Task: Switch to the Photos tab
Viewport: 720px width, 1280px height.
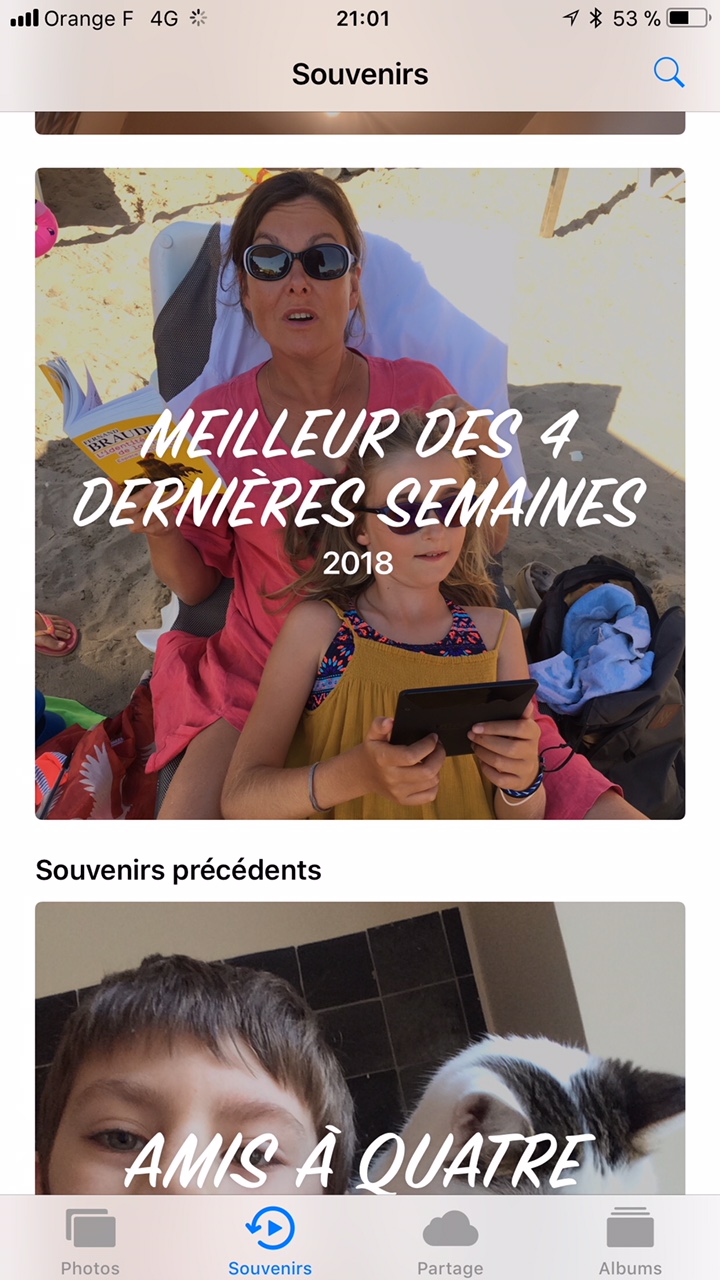Action: point(90,1240)
